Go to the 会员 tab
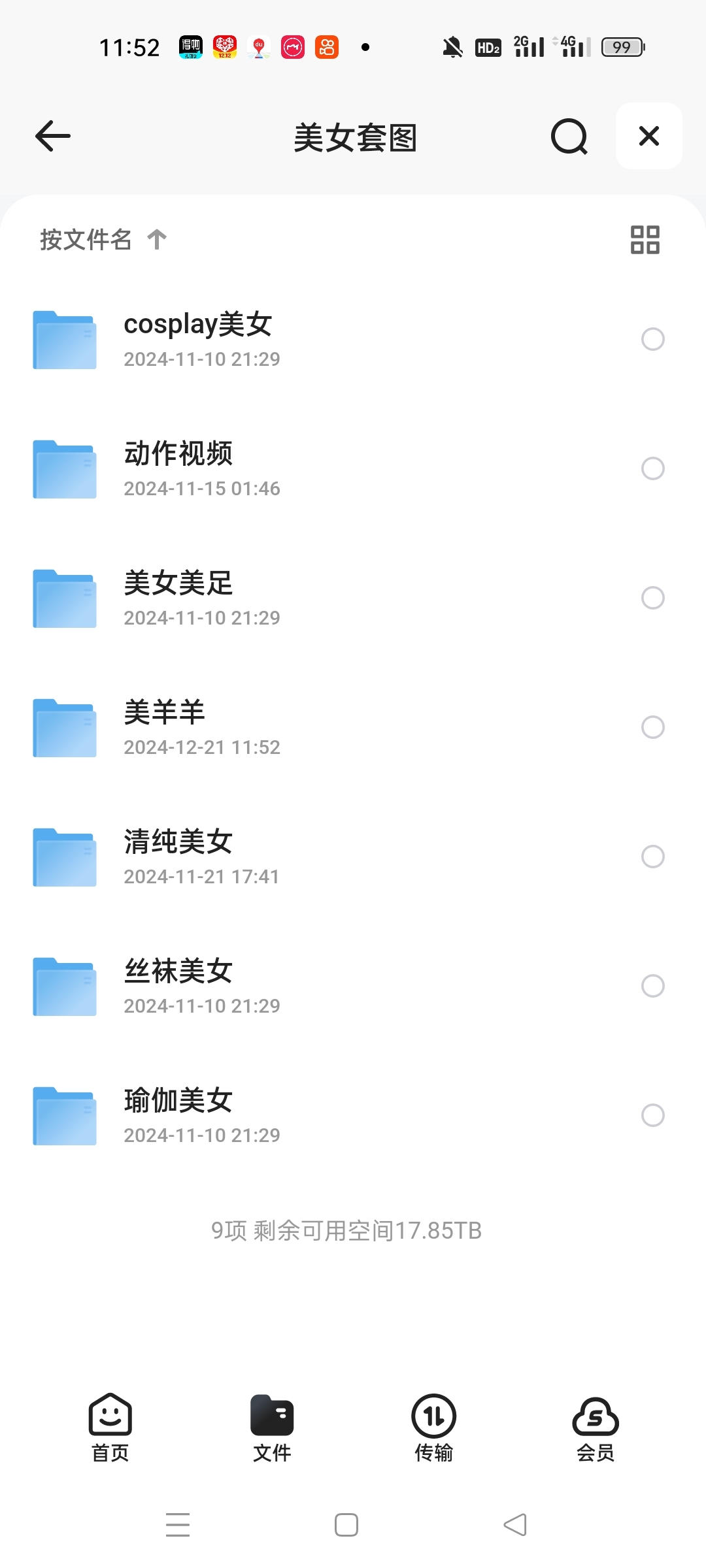The height and width of the screenshot is (1568, 706). pyautogui.click(x=596, y=1428)
